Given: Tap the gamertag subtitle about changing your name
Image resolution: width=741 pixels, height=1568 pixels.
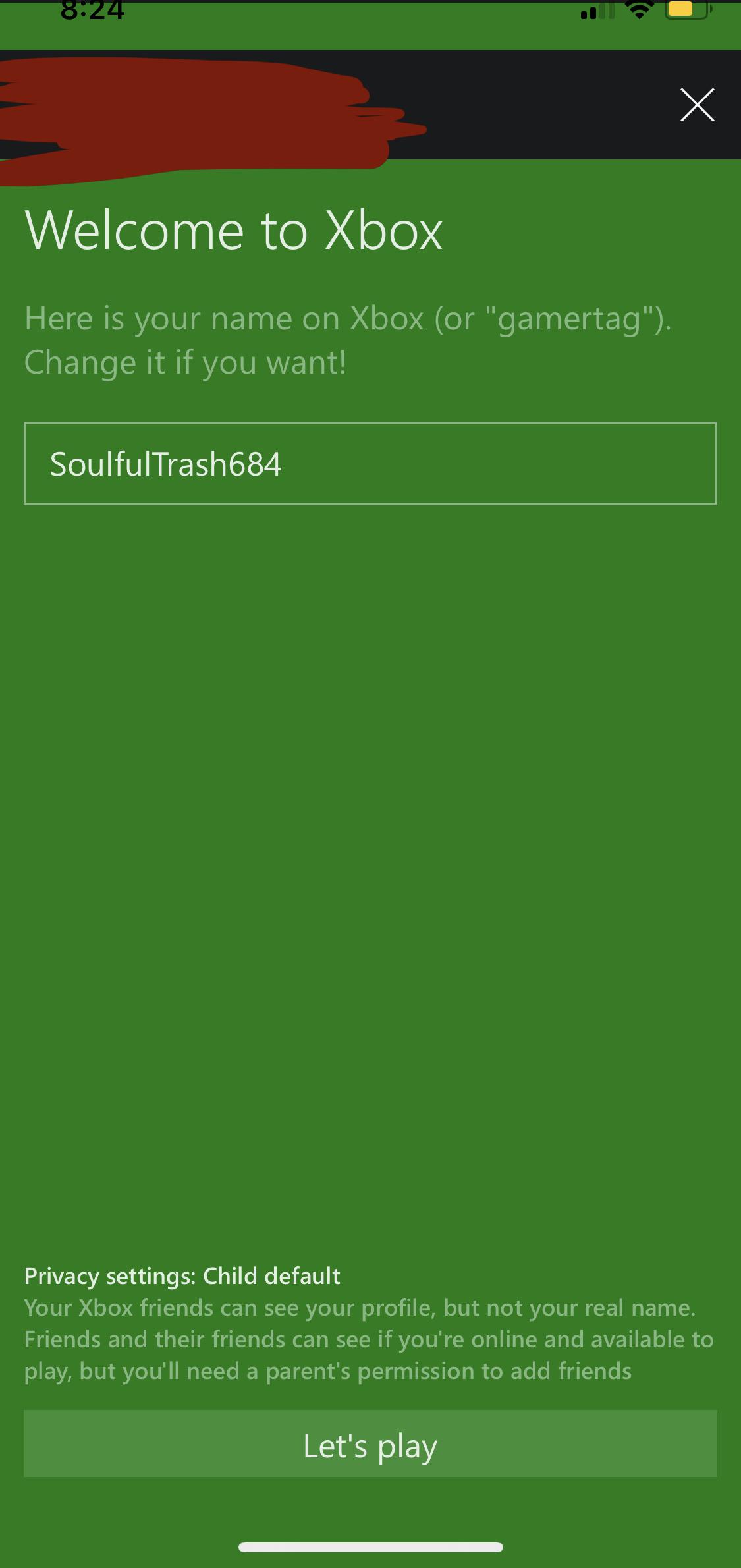Looking at the screenshot, I should point(348,339).
